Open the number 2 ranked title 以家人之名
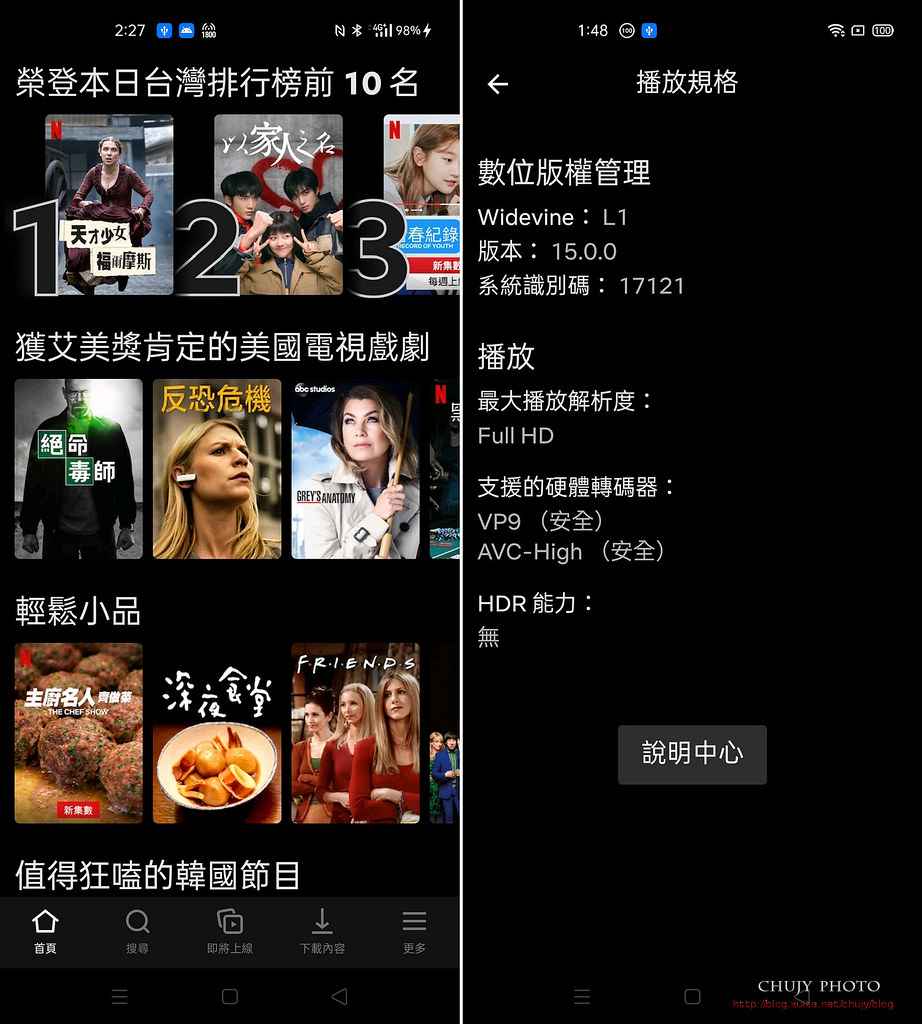 click(278, 205)
